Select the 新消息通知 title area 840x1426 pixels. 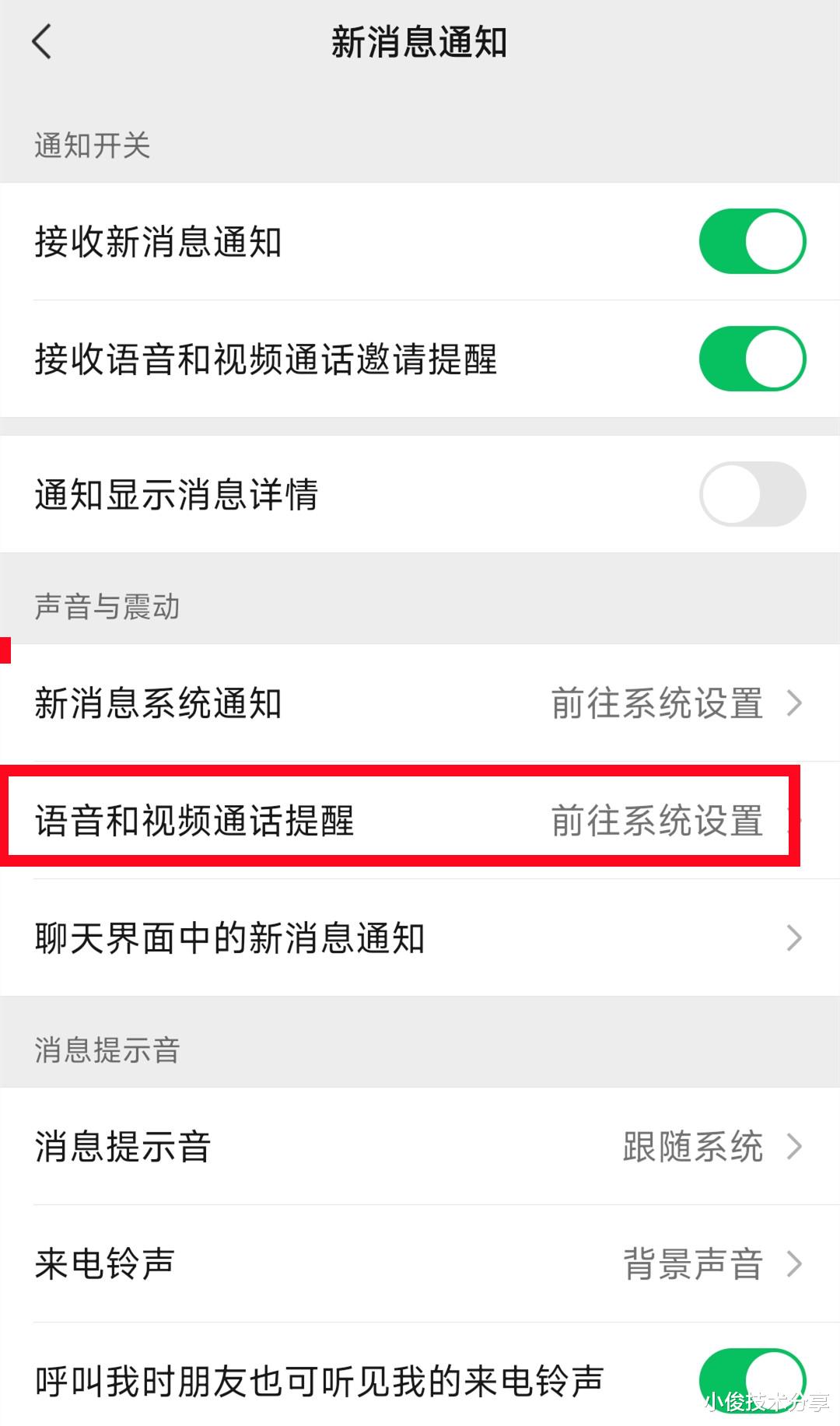(x=420, y=43)
